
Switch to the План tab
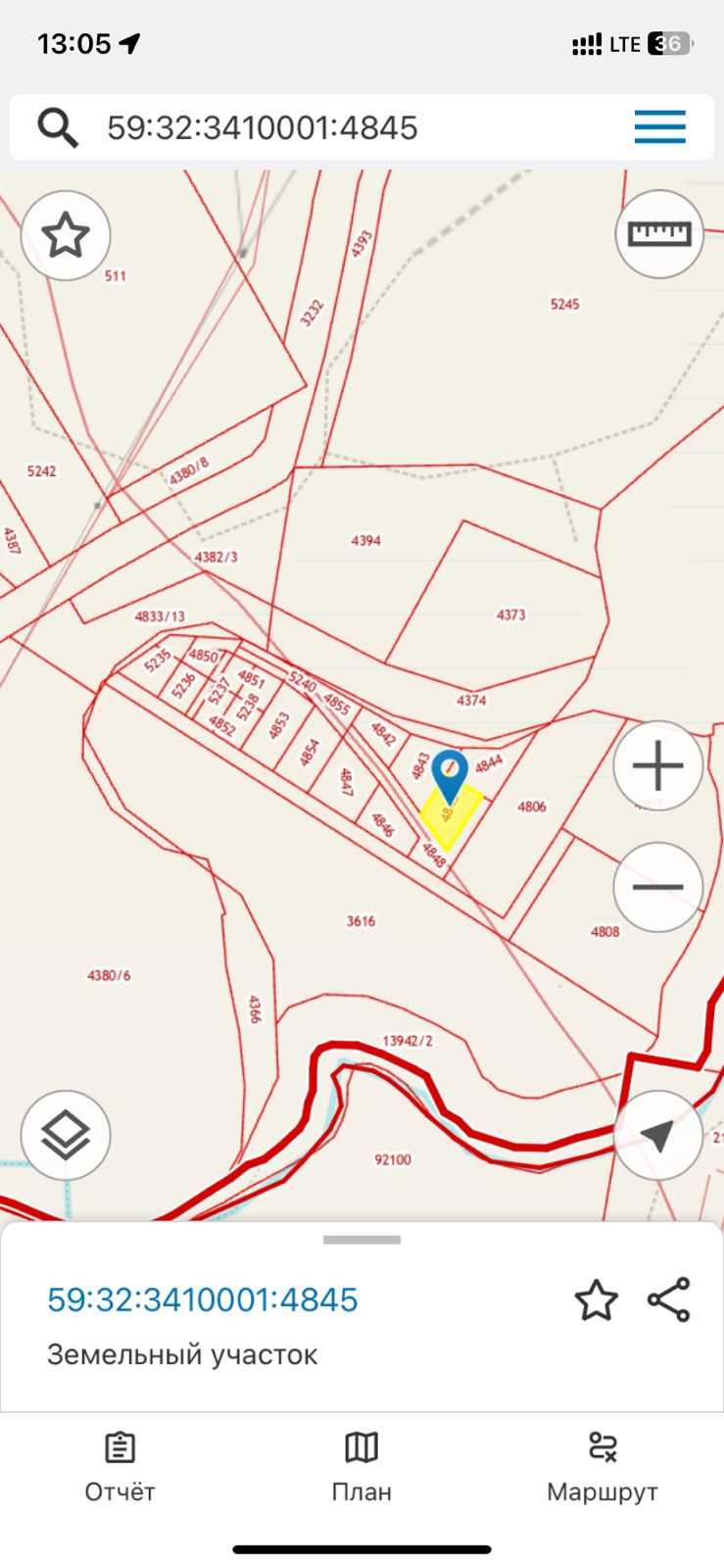(x=362, y=1466)
